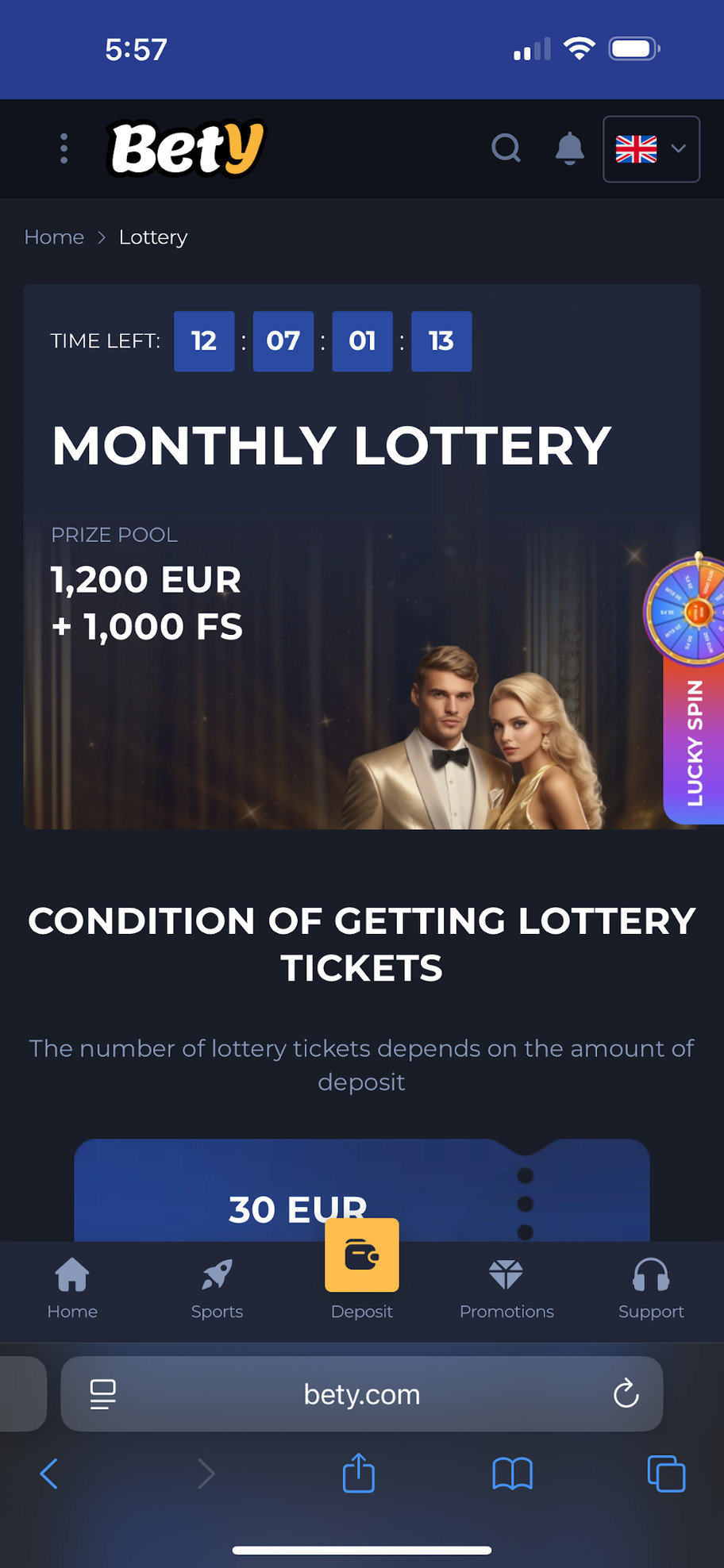Tap the Bety logo
This screenshot has width=724, height=1568.
[x=186, y=148]
